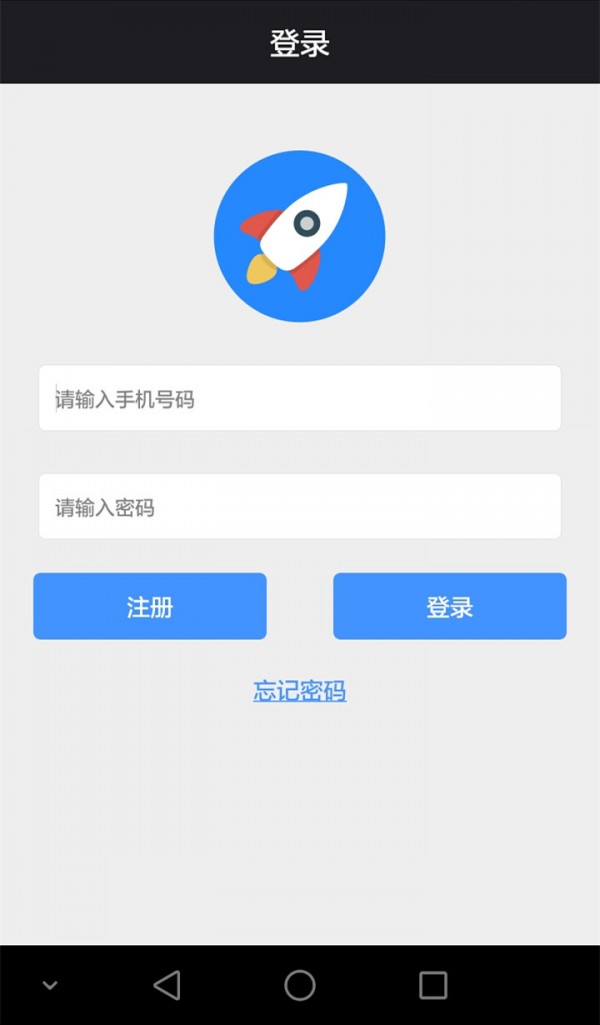Screen dimensions: 600x1025
Task: Open the 忘记密码 forgot password link
Action: (x=300, y=691)
